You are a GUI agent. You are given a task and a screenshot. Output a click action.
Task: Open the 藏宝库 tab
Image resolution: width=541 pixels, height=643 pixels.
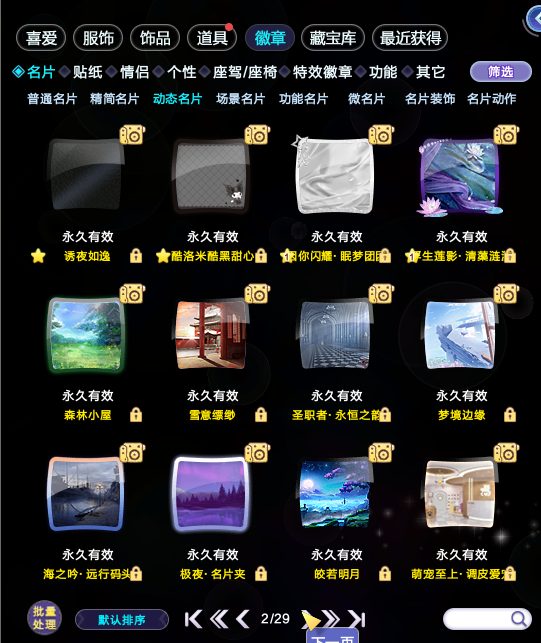pos(333,38)
